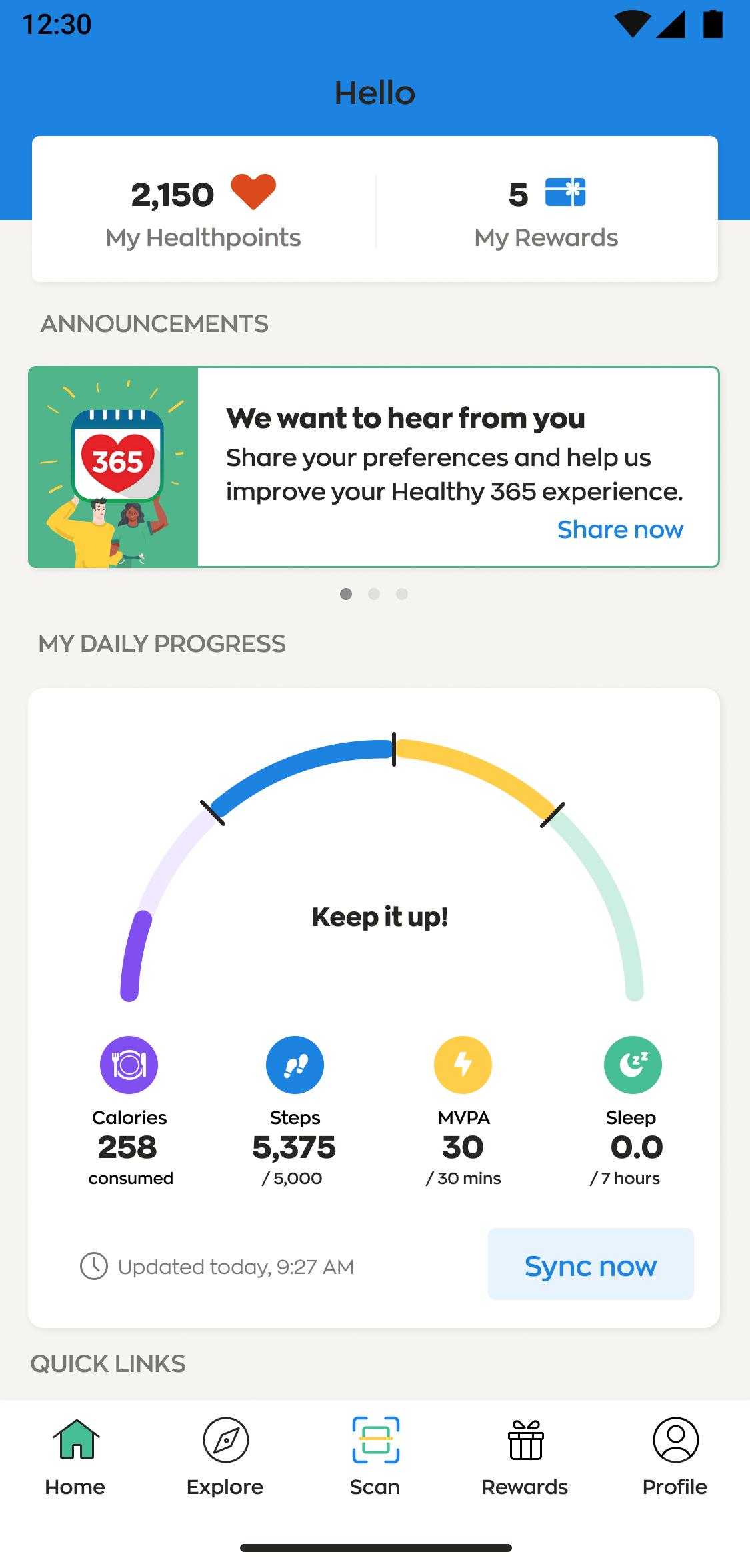Open Steps progress details
The image size is (750, 1568).
[294, 1111]
